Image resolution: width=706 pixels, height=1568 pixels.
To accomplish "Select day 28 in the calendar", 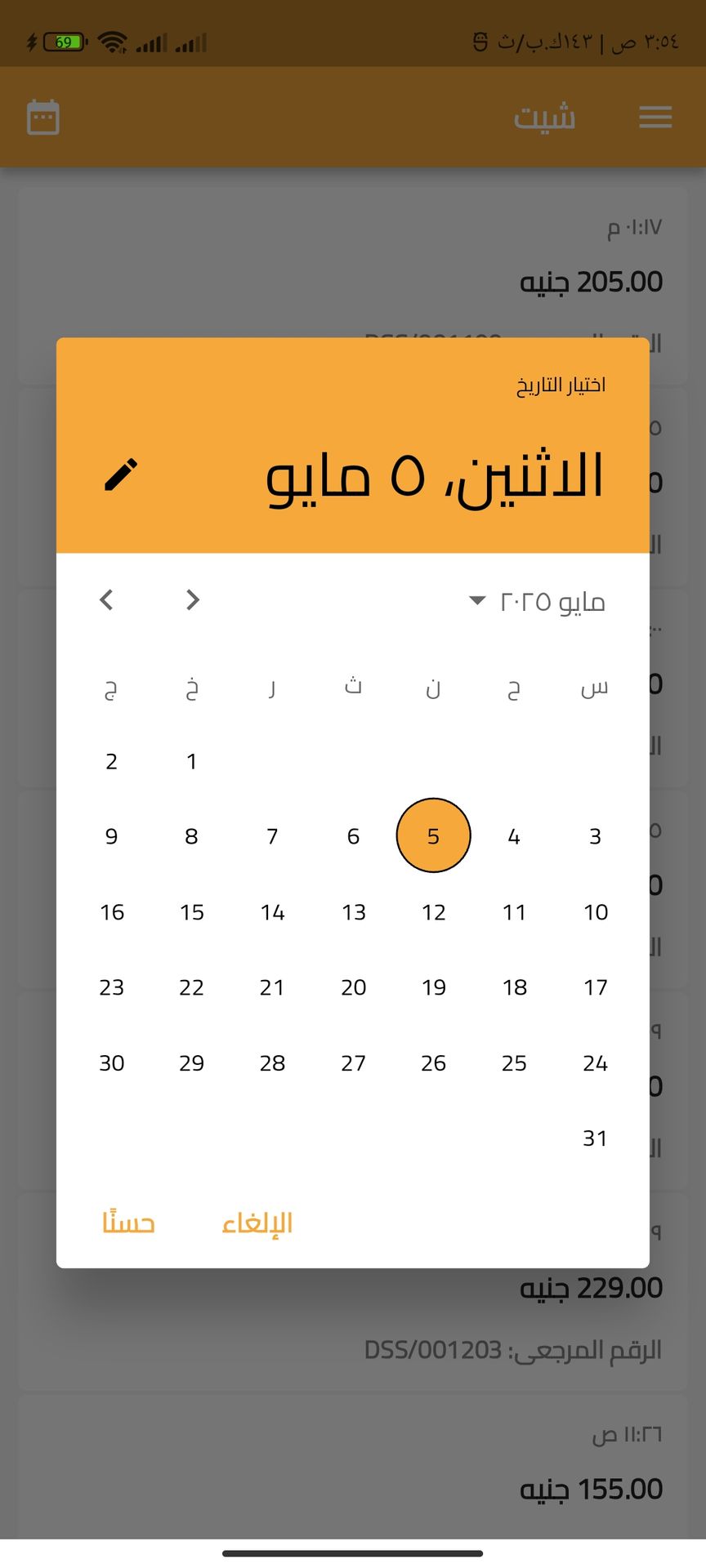I will tap(272, 1062).
